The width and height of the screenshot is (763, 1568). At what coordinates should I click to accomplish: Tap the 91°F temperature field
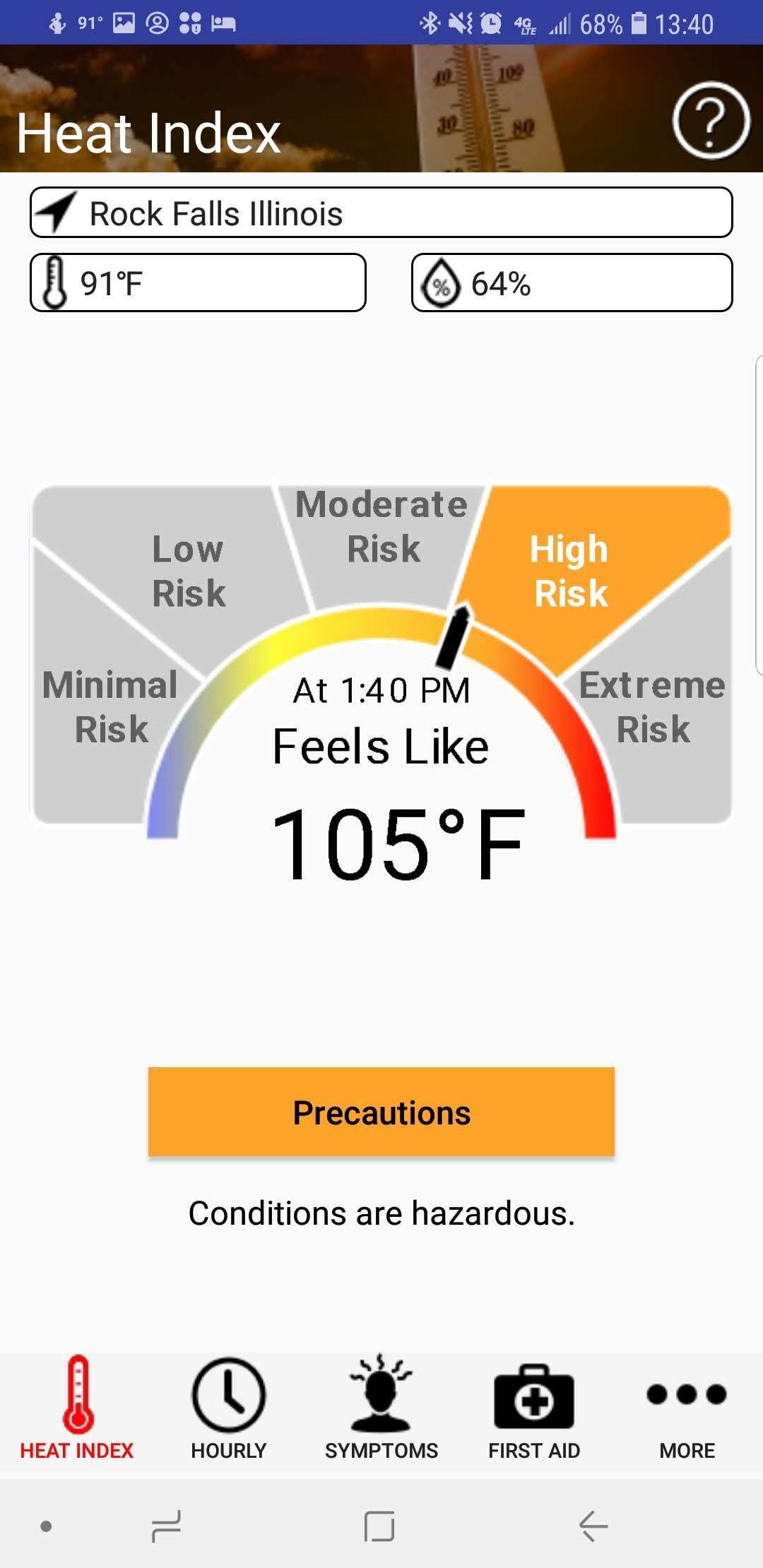198,283
